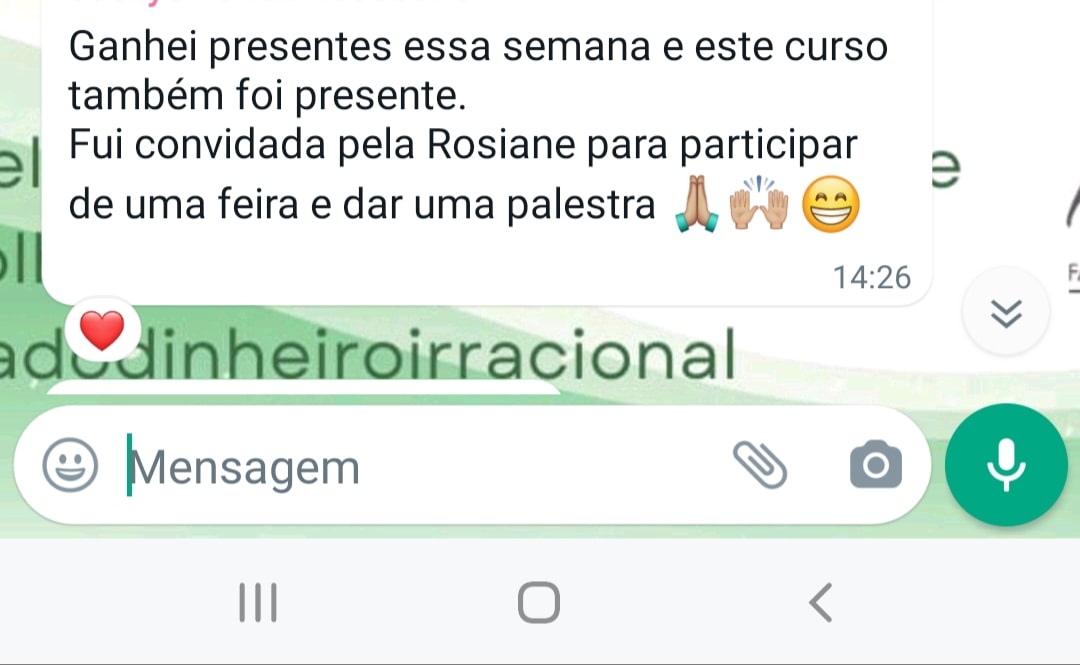
Task: View the heart reaction on the message
Action: pyautogui.click(x=101, y=330)
